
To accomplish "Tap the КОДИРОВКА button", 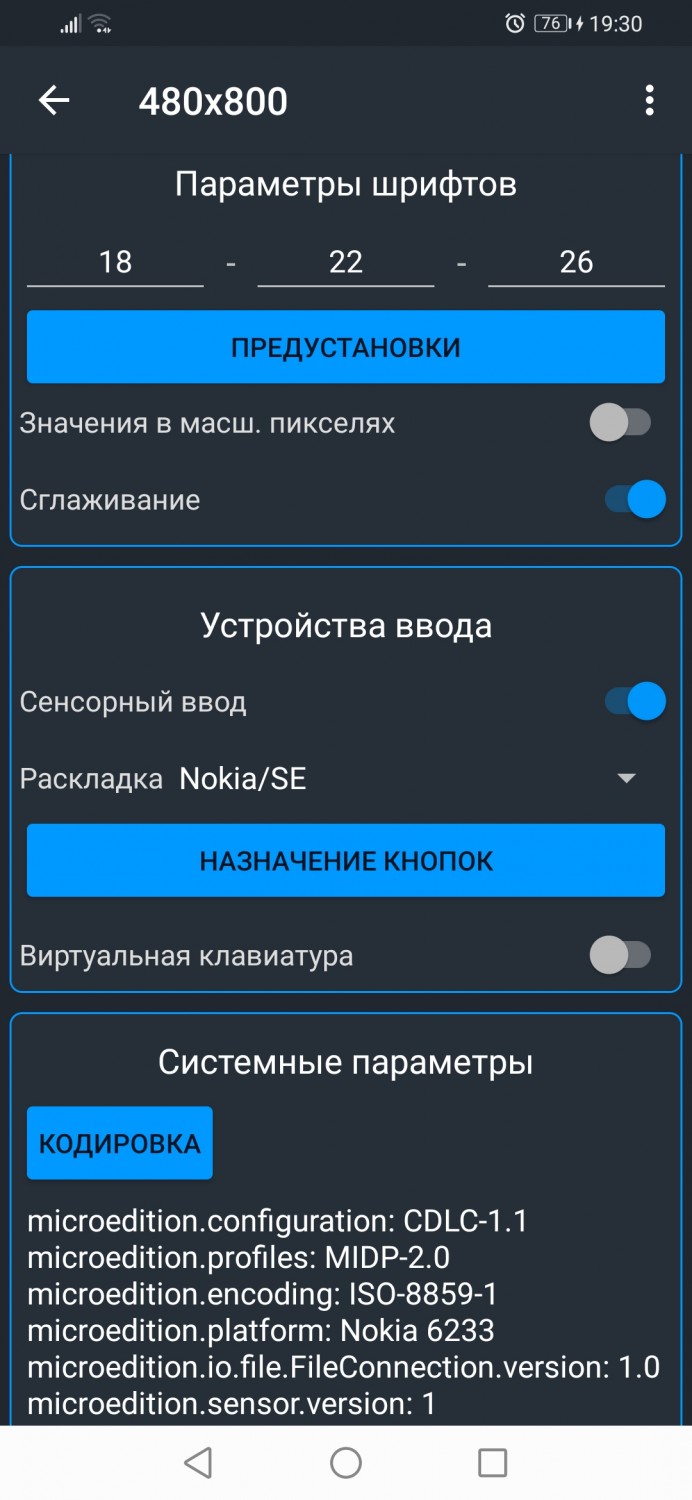I will coord(120,1143).
